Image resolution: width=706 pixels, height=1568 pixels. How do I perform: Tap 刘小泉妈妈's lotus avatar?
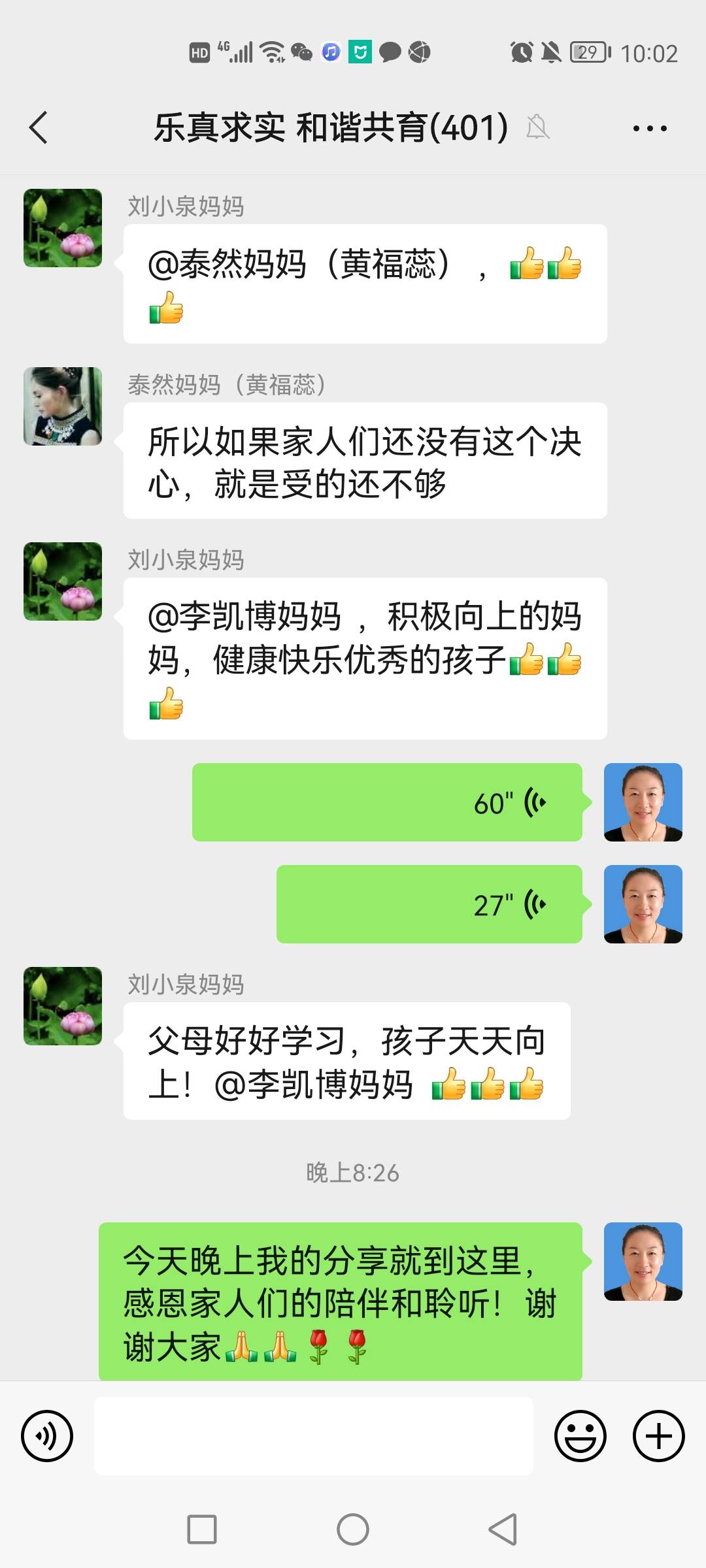coord(62,229)
